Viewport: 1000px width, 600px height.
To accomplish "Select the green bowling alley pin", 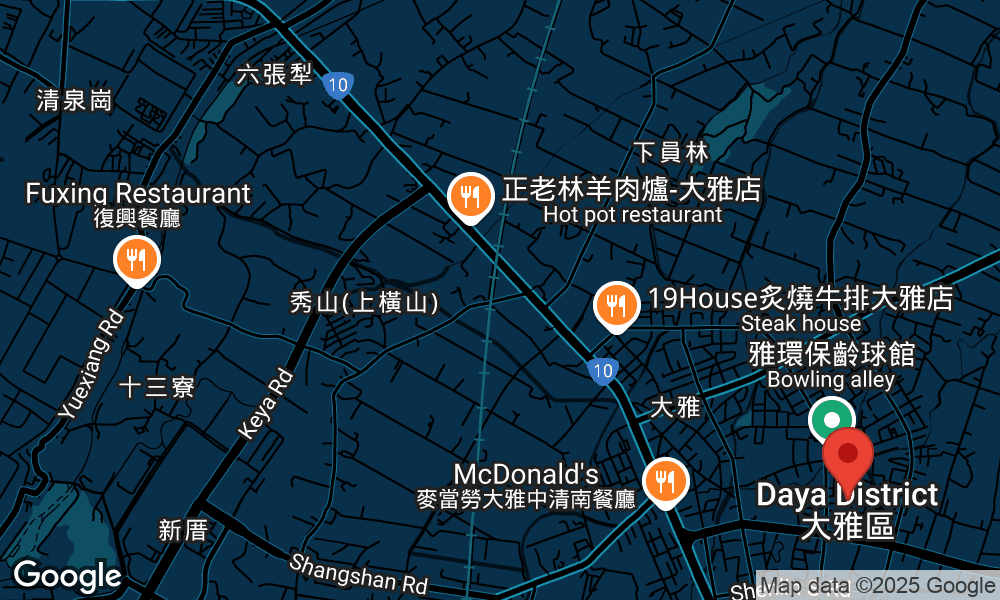I will (831, 420).
